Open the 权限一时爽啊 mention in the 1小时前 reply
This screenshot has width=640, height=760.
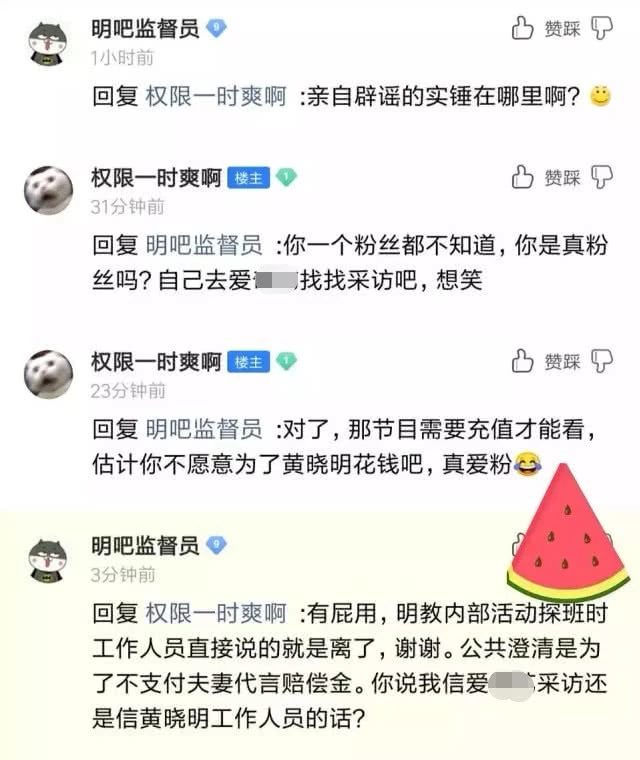click(x=216, y=97)
